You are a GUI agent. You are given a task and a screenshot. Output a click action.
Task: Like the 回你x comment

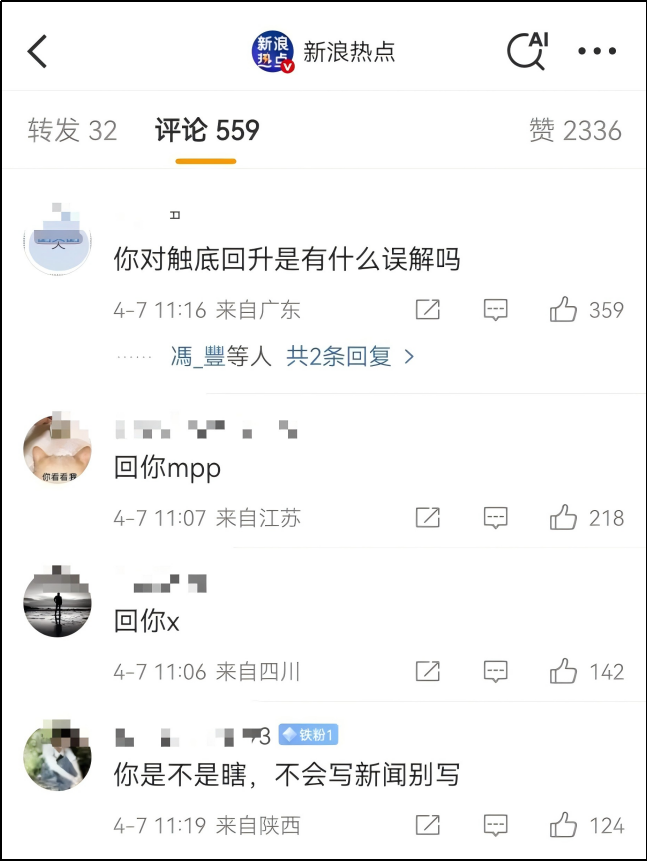[564, 671]
